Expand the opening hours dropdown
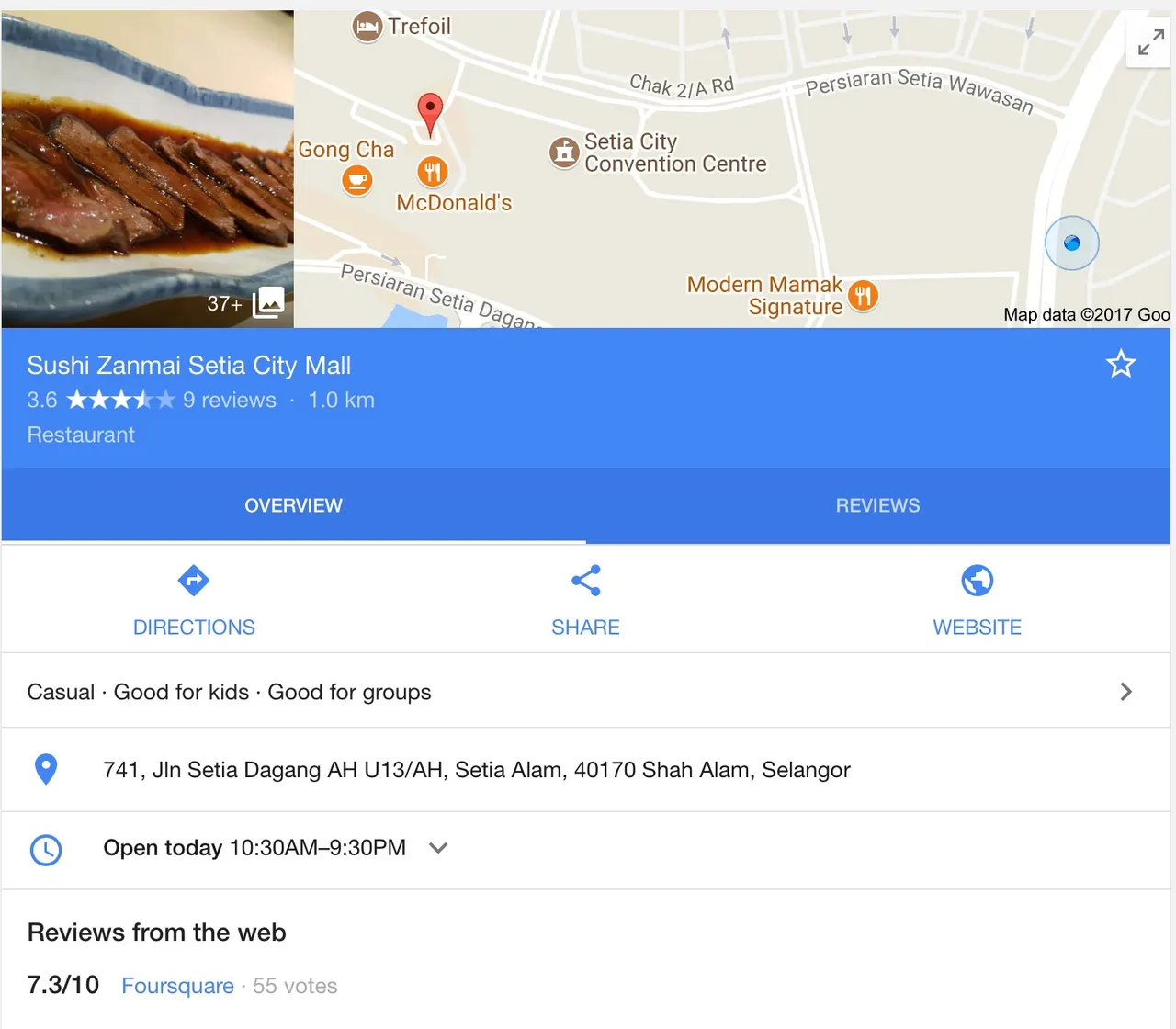This screenshot has width=1176, height=1029. click(x=438, y=848)
